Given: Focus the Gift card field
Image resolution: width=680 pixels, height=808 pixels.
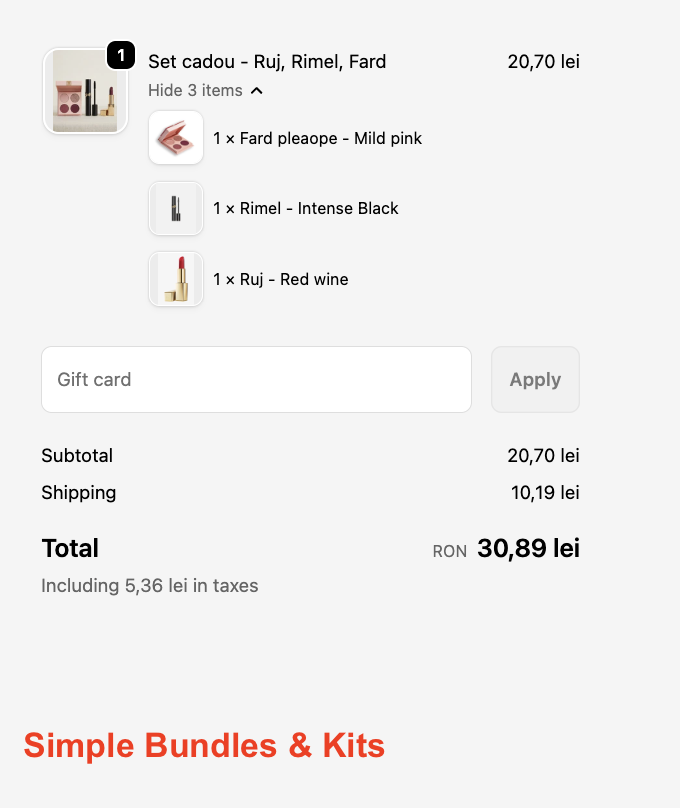Looking at the screenshot, I should [256, 379].
